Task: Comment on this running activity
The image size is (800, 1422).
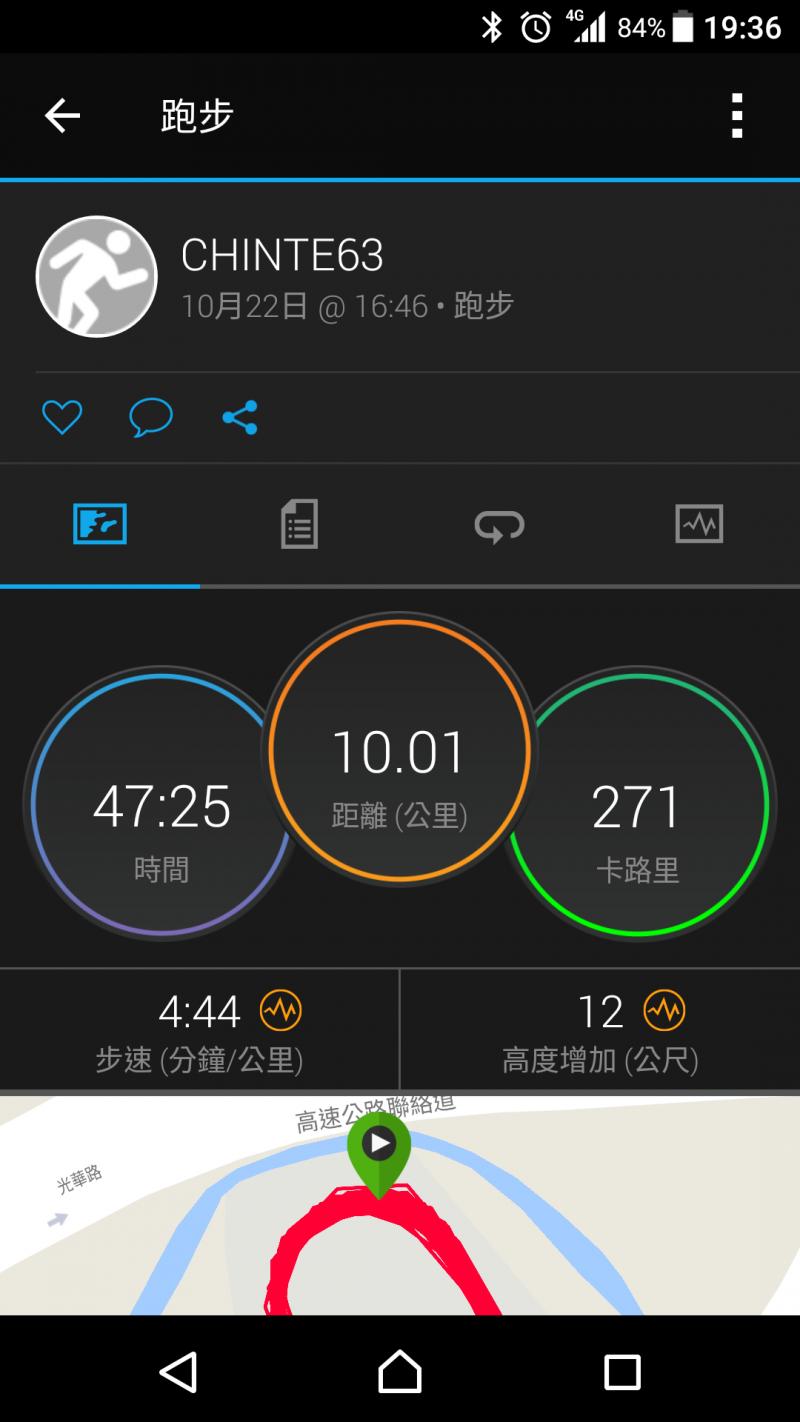Action: 151,417
